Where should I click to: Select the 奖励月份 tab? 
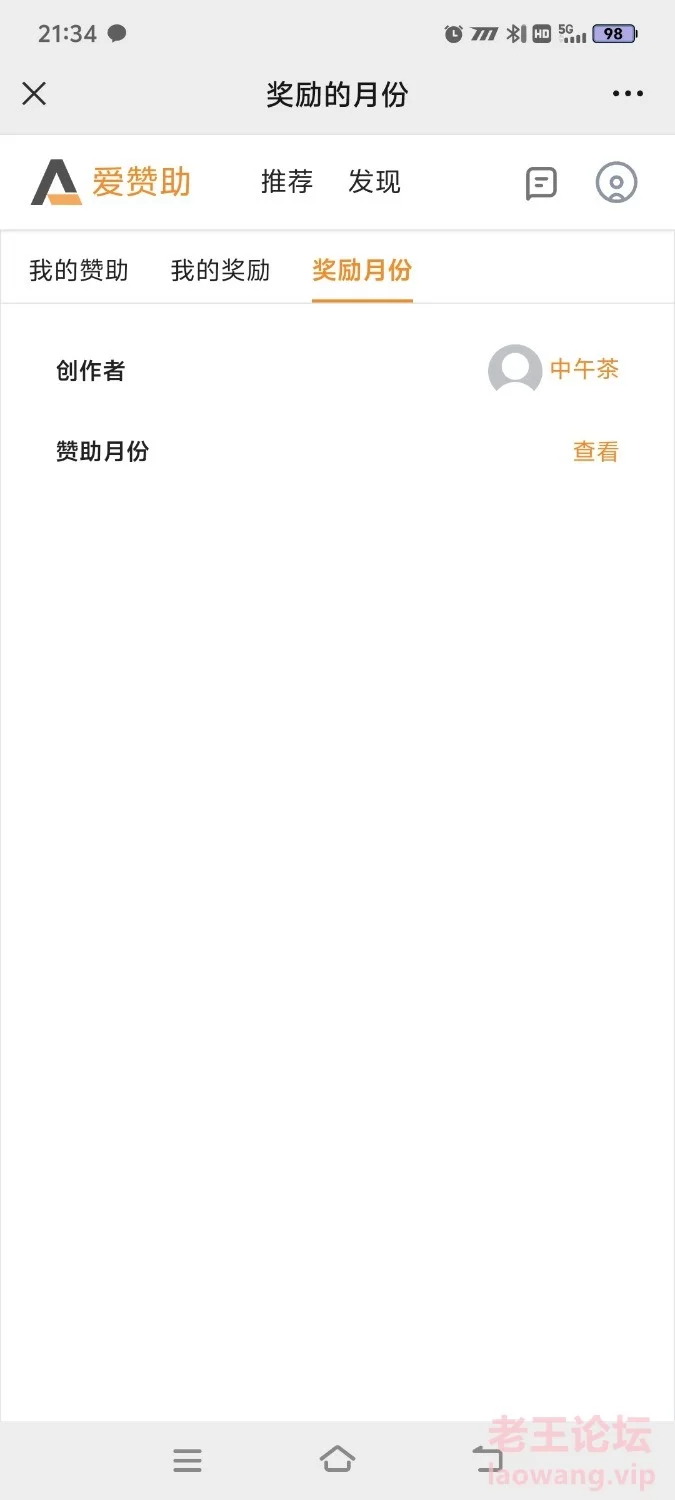pos(362,270)
